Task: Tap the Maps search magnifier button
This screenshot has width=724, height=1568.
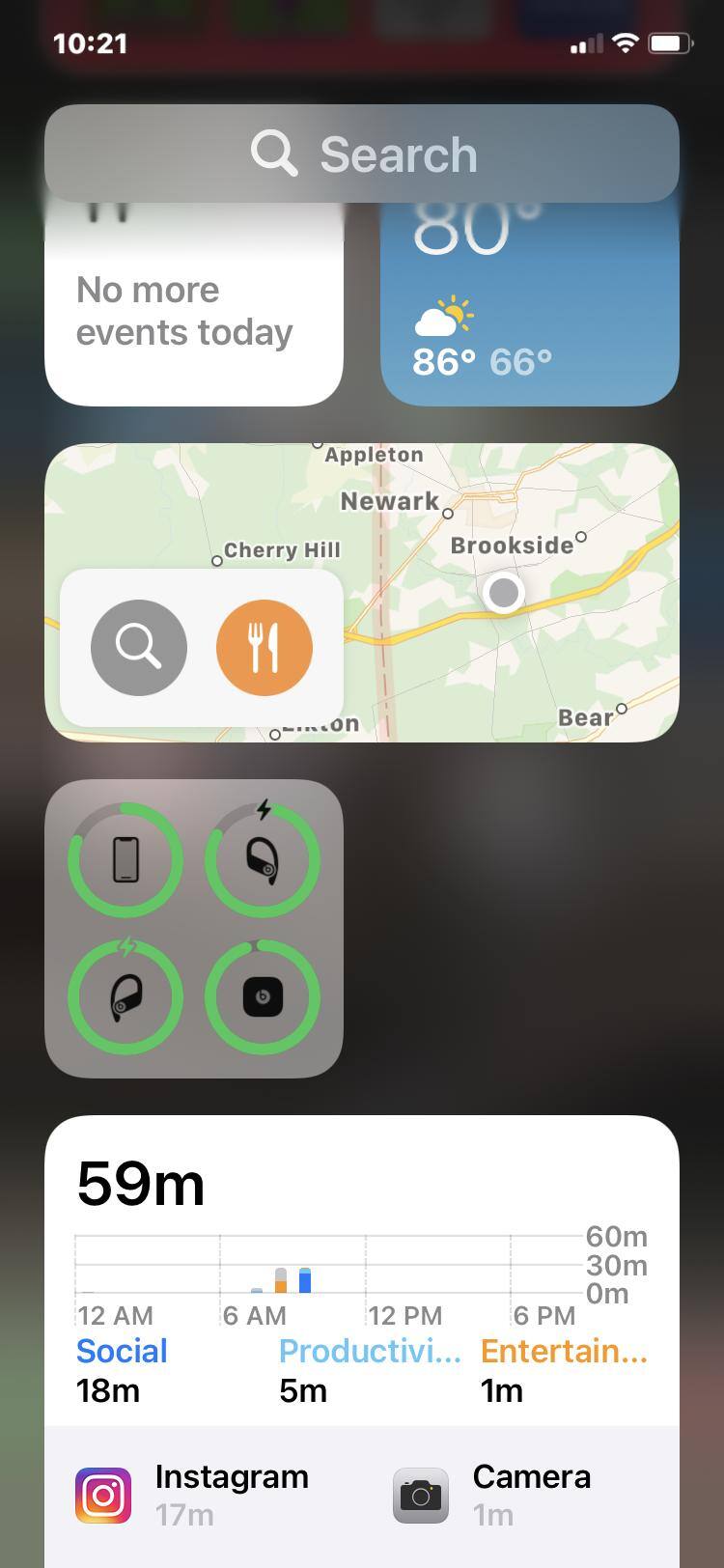Action: (x=139, y=647)
